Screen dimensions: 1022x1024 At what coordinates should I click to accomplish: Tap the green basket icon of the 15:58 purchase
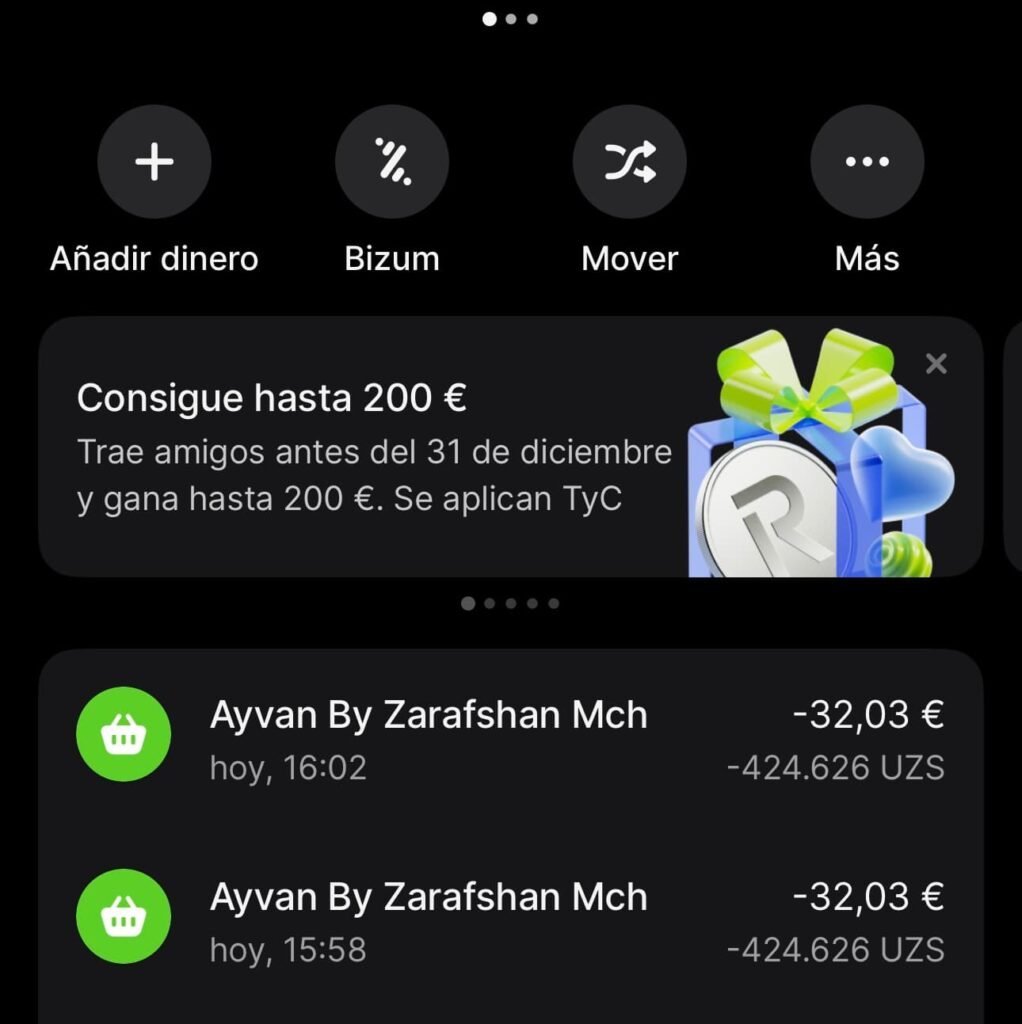122,916
